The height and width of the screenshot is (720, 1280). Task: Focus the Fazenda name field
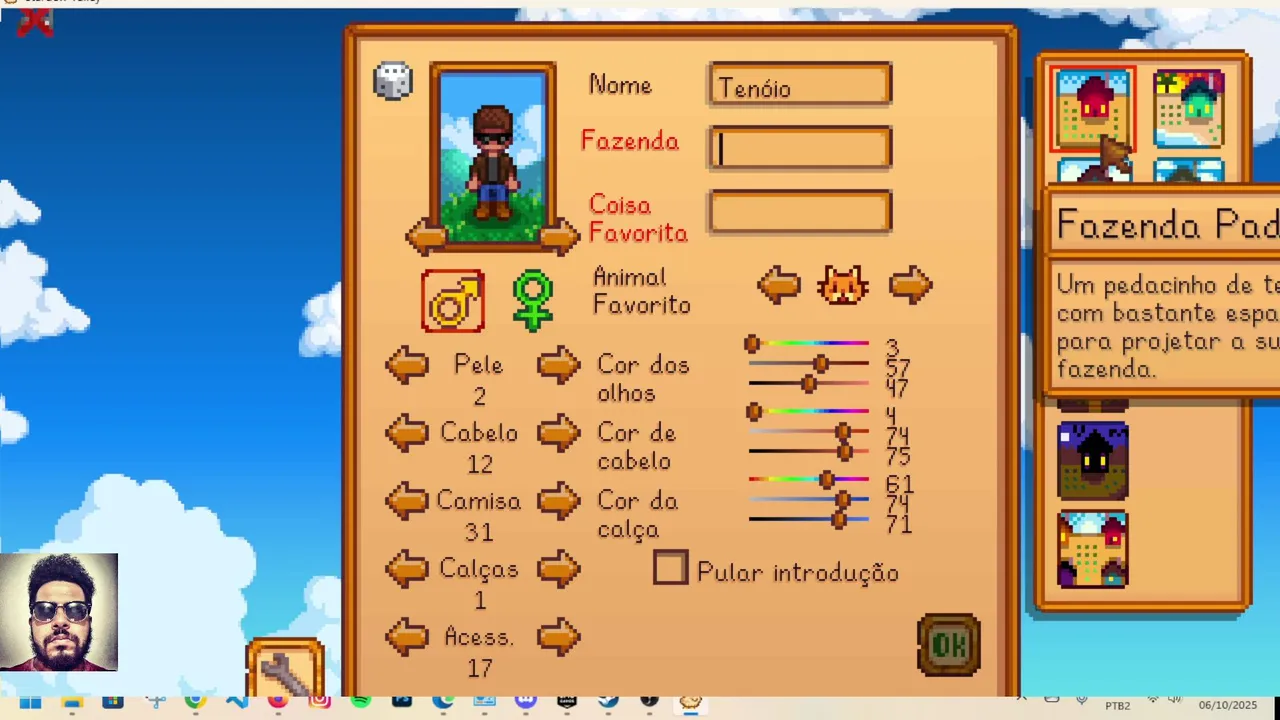point(800,149)
